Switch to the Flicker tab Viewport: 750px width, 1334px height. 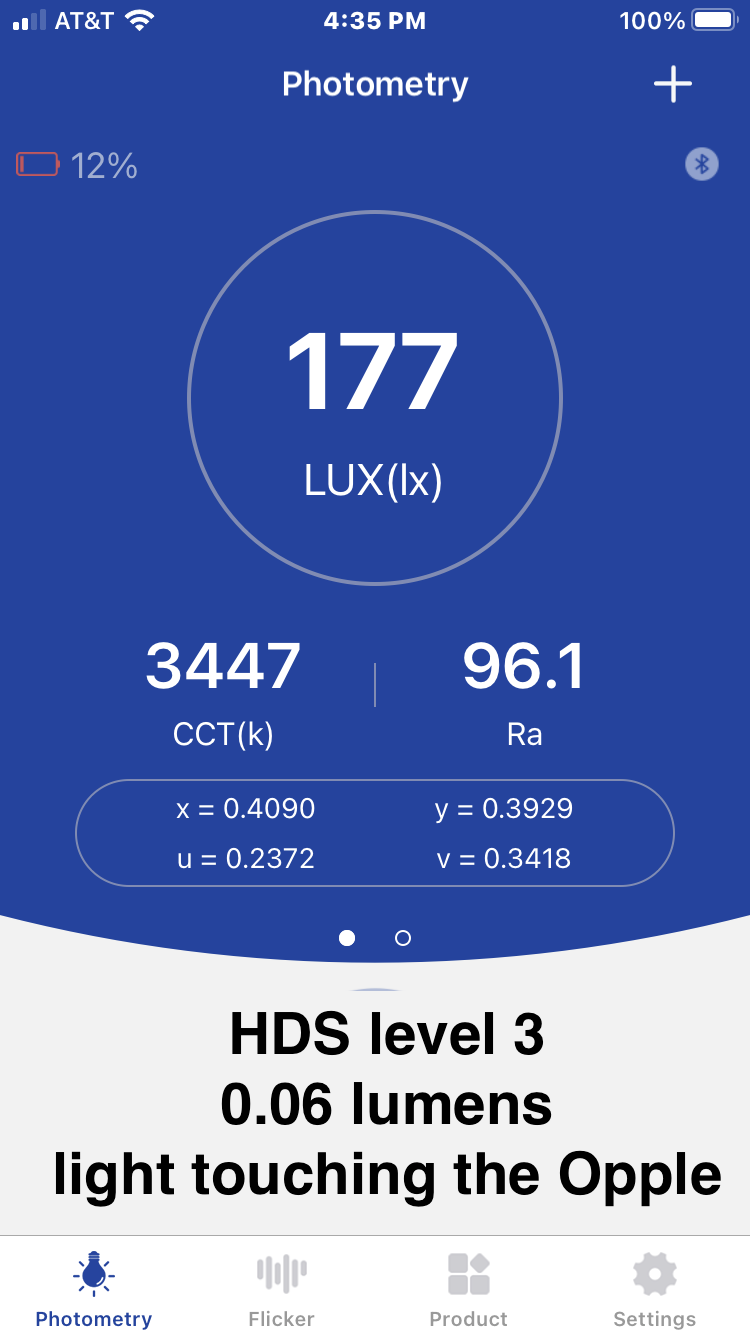point(281,1290)
